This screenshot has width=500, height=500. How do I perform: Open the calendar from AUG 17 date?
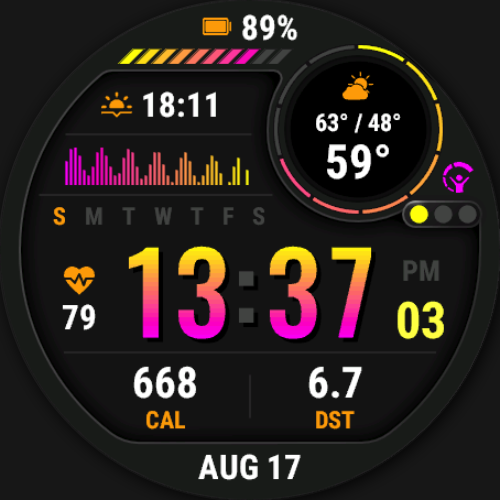(250, 467)
